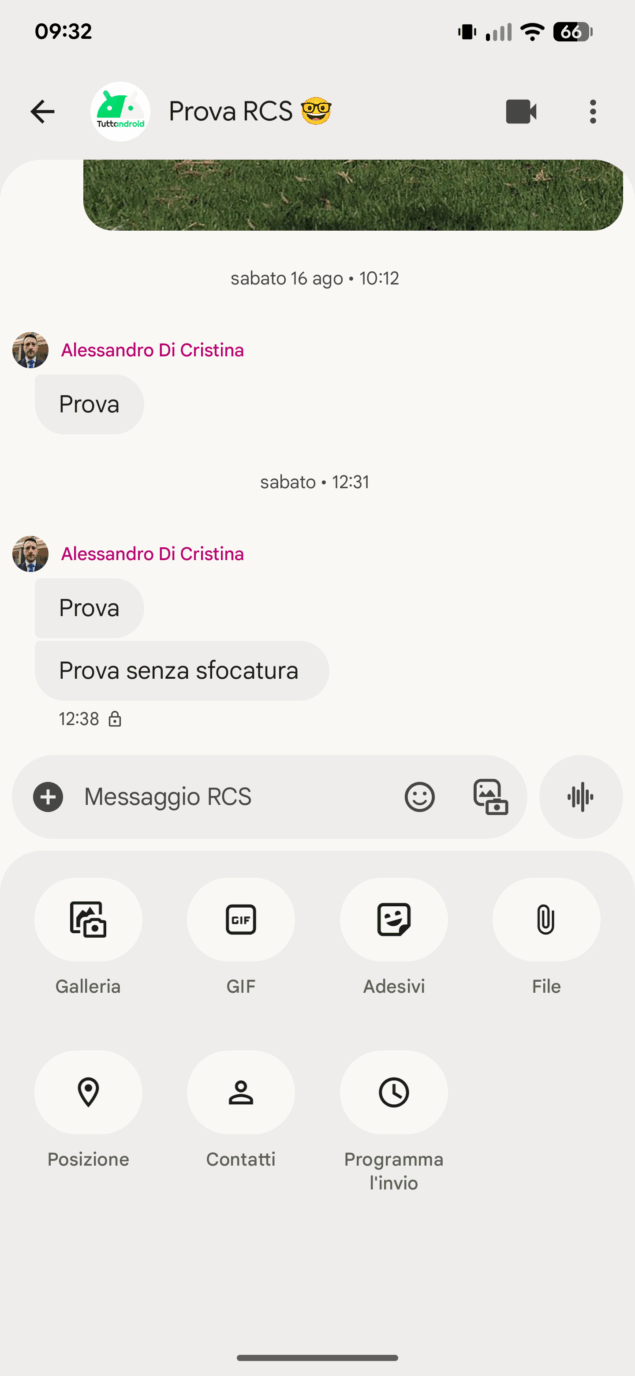Tap the Prova senza sfocatura message

(180, 671)
